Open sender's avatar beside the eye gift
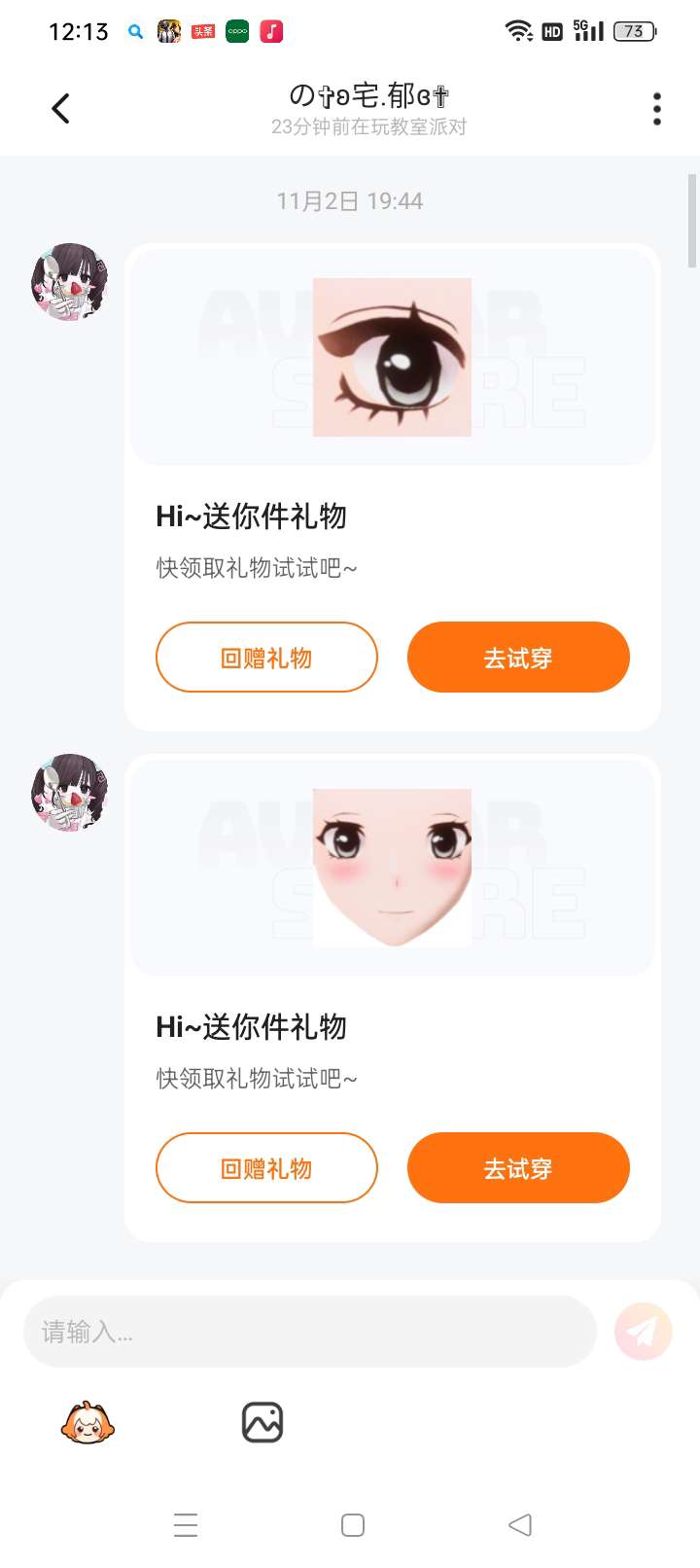The width and height of the screenshot is (700, 1568). 69,282
